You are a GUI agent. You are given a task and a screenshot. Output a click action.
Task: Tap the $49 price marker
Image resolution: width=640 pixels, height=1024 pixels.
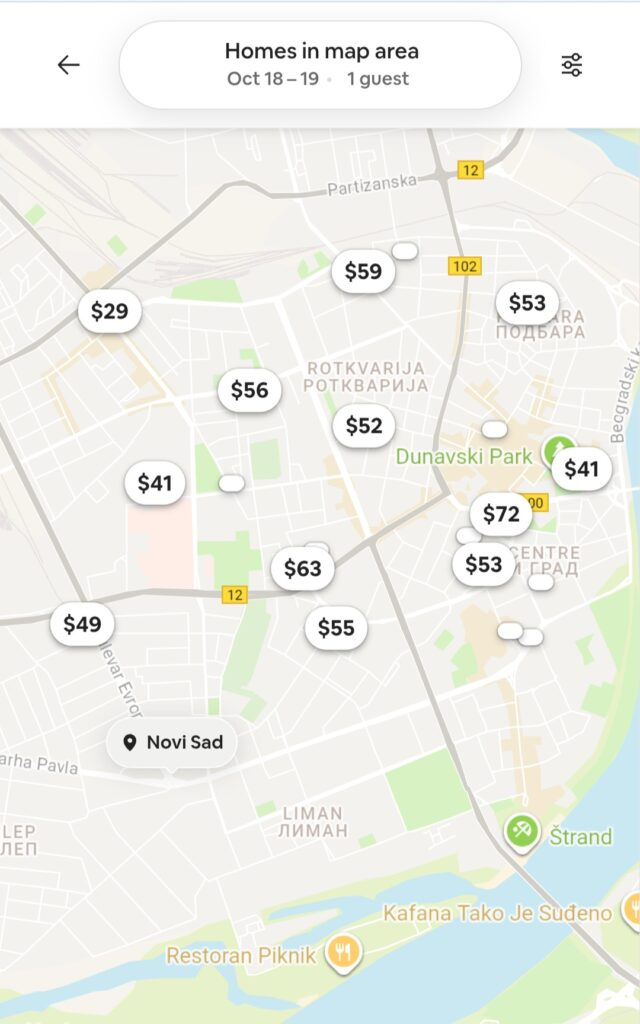coord(82,625)
